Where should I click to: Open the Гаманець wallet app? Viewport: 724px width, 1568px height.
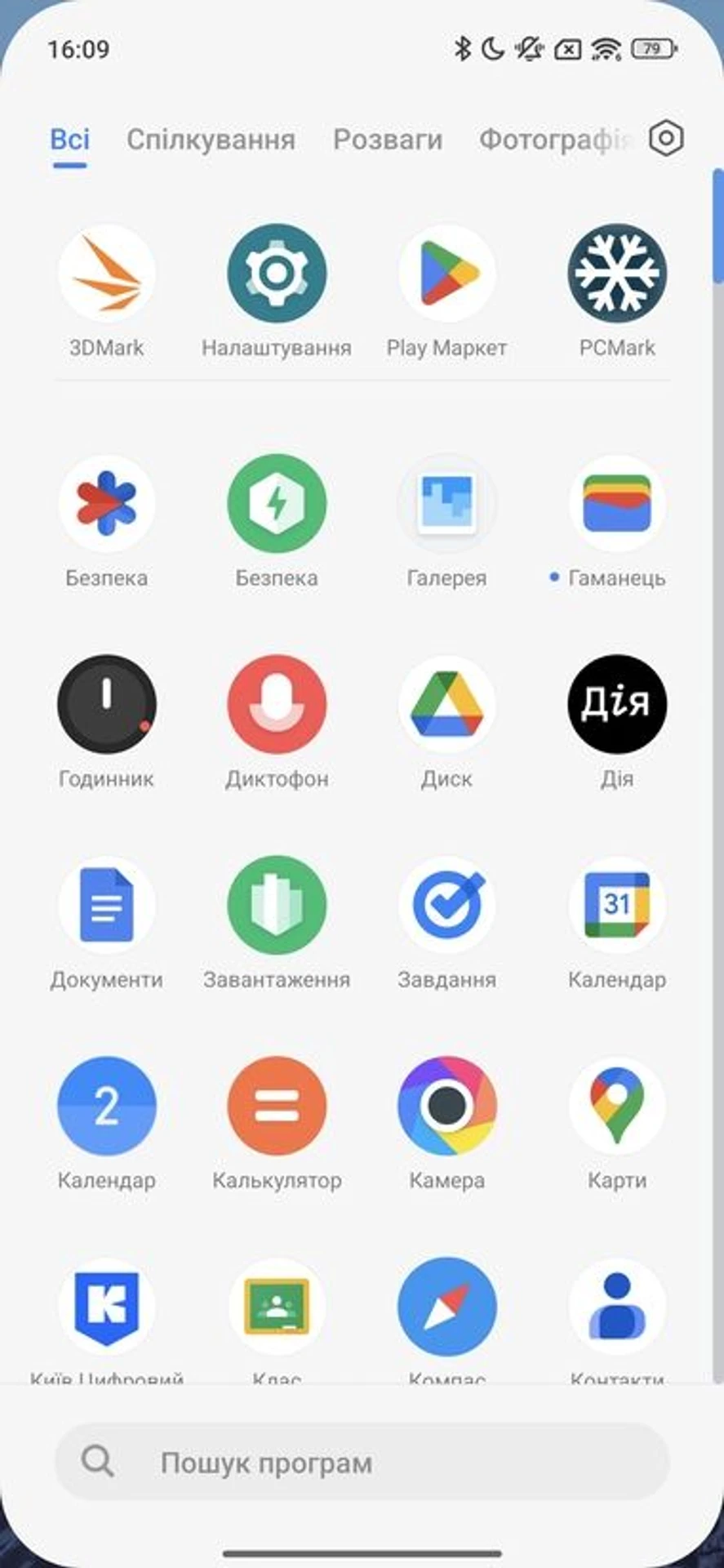pyautogui.click(x=617, y=504)
